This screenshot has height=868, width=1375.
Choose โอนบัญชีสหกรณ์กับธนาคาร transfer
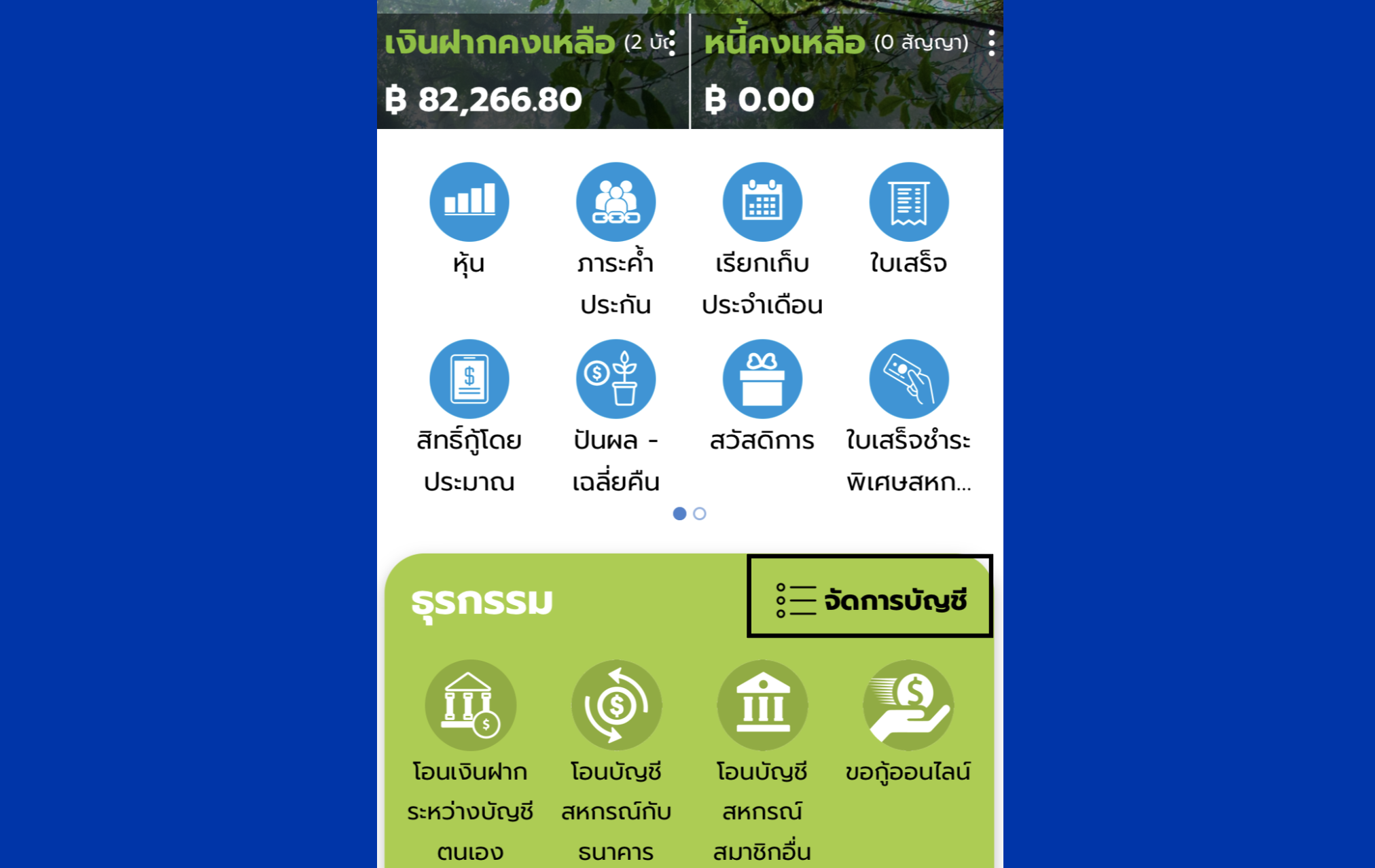[616, 706]
